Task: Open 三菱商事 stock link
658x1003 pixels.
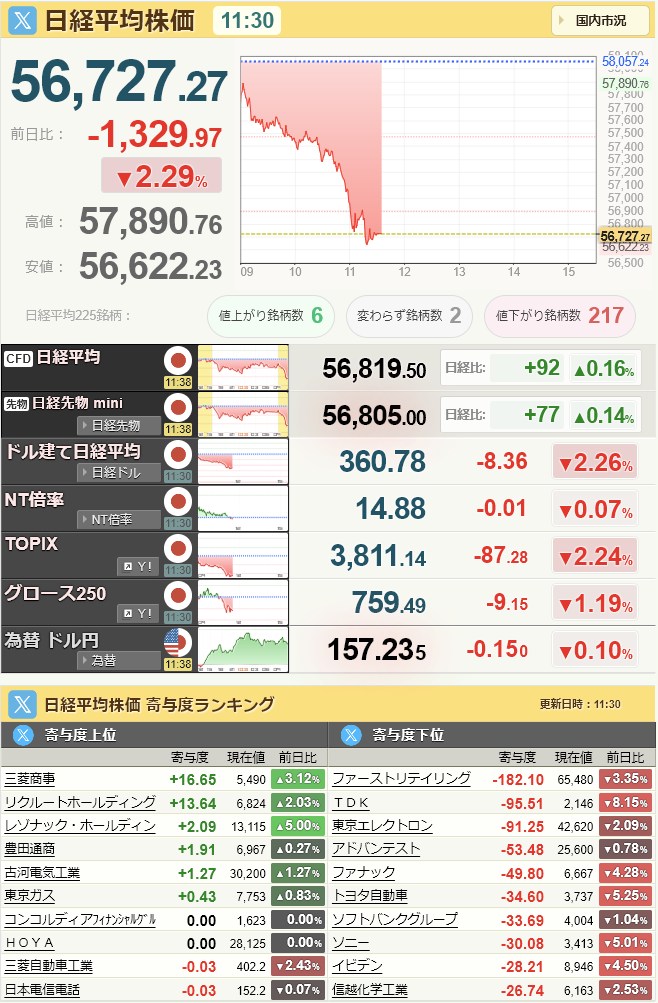Action: tap(30, 778)
